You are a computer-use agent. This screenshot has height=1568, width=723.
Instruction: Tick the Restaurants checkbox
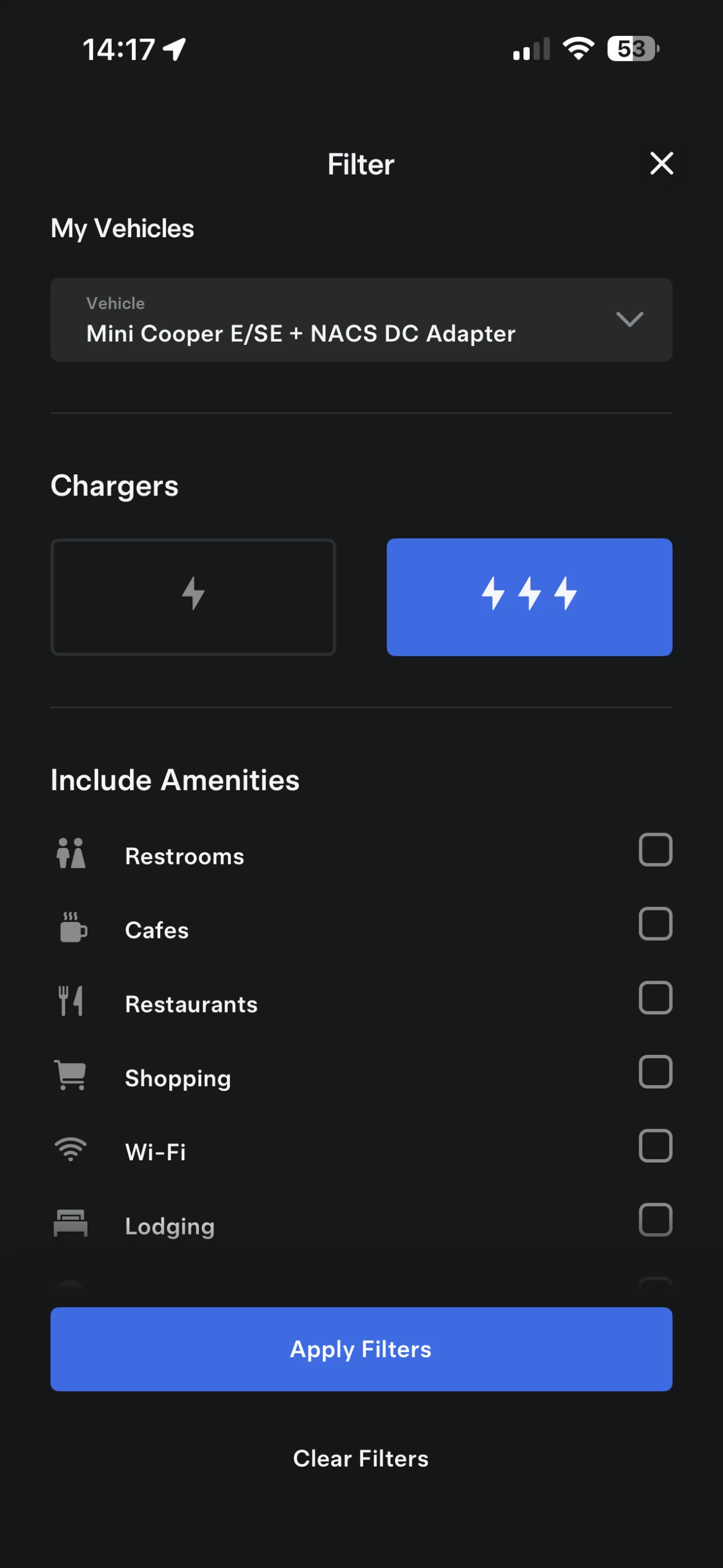pyautogui.click(x=655, y=998)
